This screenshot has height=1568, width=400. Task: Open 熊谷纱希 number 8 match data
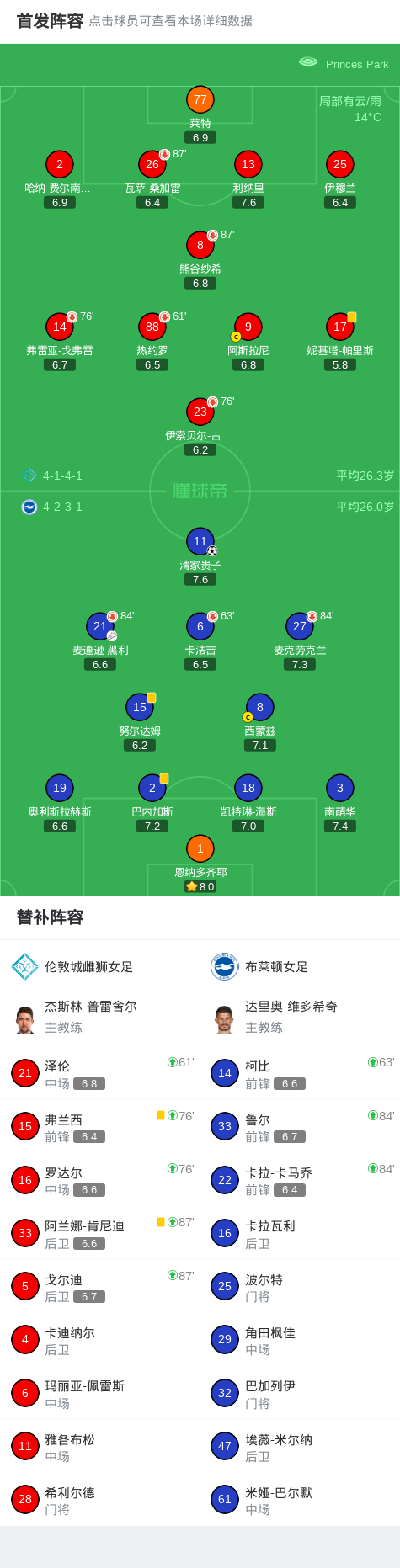(x=200, y=260)
